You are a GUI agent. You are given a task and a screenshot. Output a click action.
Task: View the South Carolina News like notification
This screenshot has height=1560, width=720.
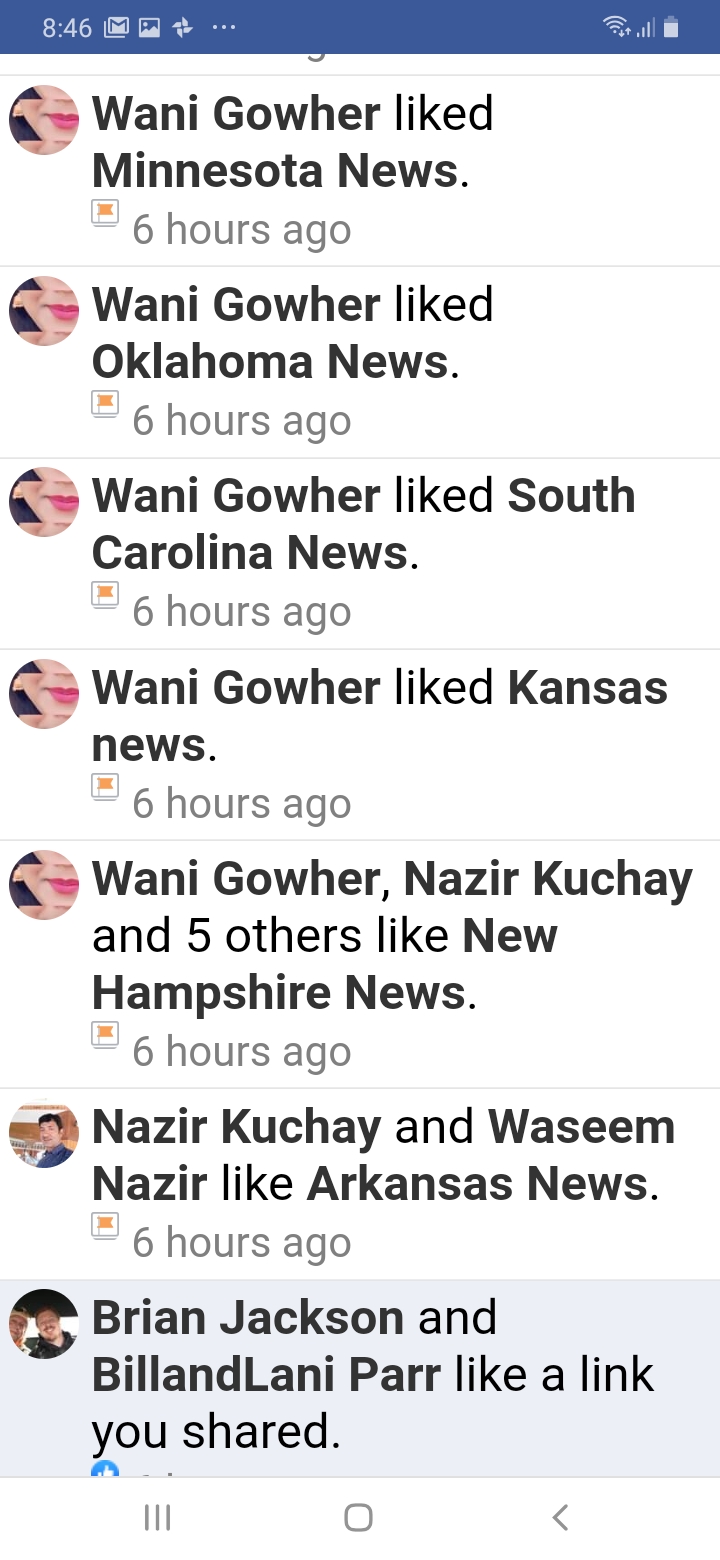click(x=360, y=553)
